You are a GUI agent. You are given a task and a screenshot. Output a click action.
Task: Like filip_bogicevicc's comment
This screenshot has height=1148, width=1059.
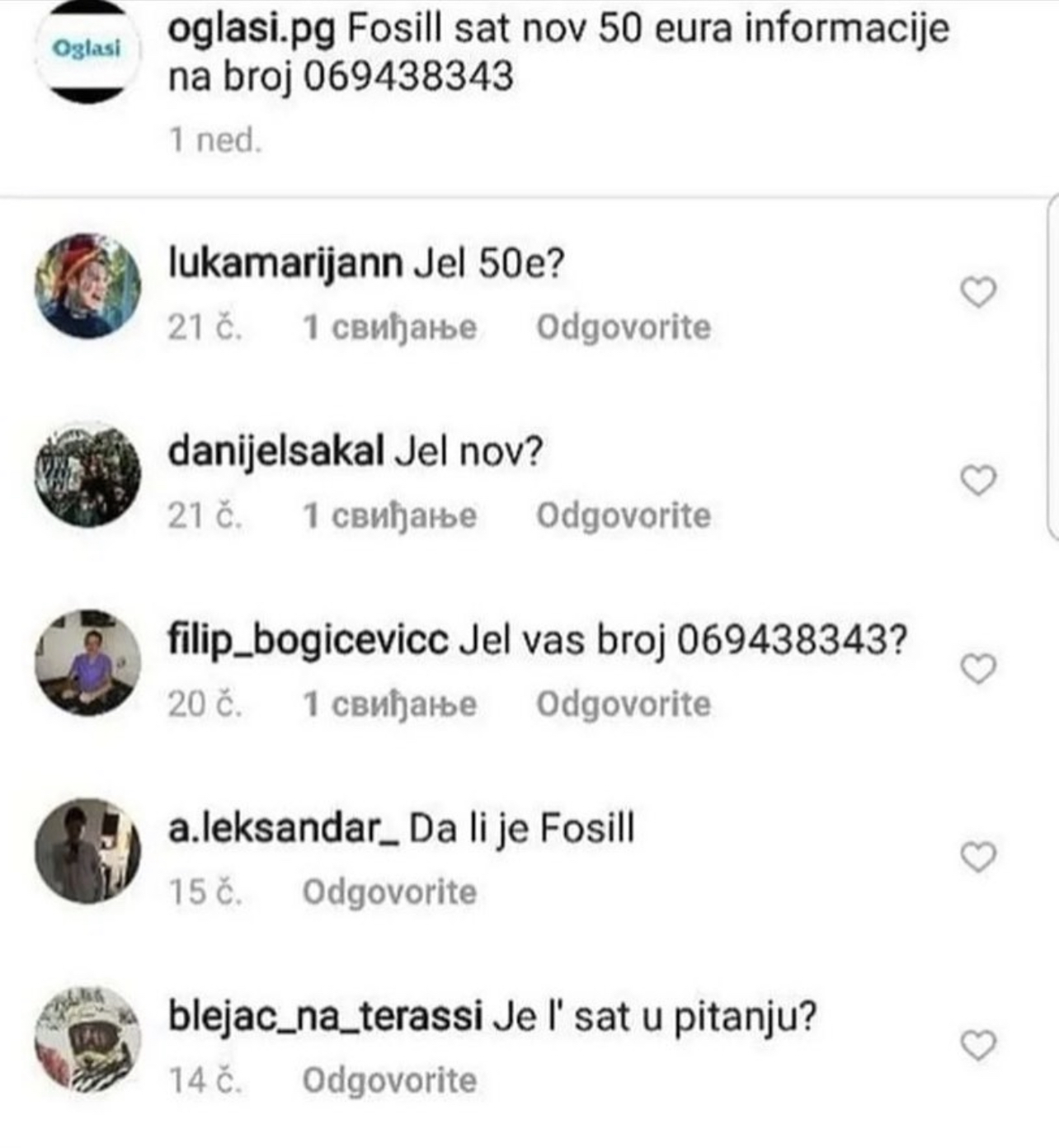pos(978,669)
